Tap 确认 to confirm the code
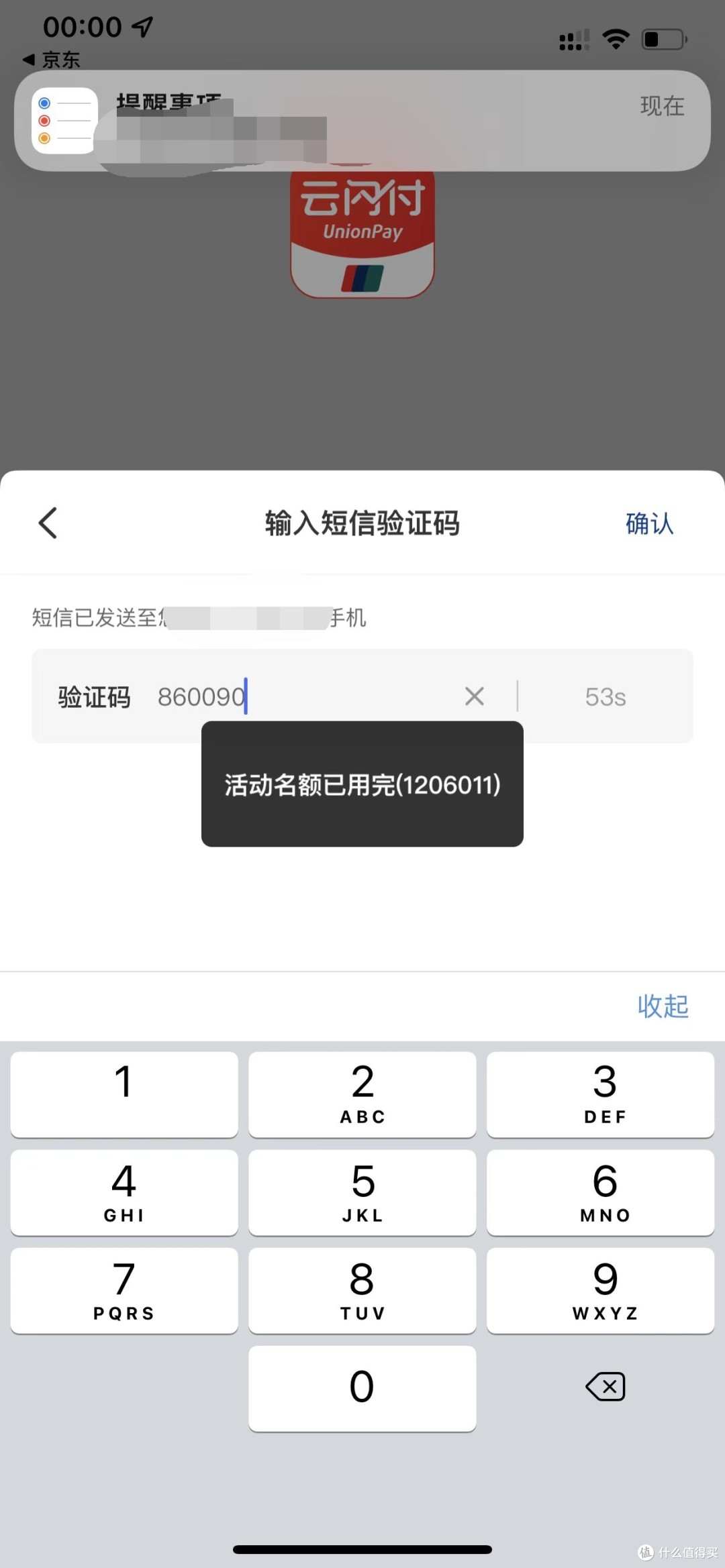Viewport: 725px width, 1568px height. point(648,524)
